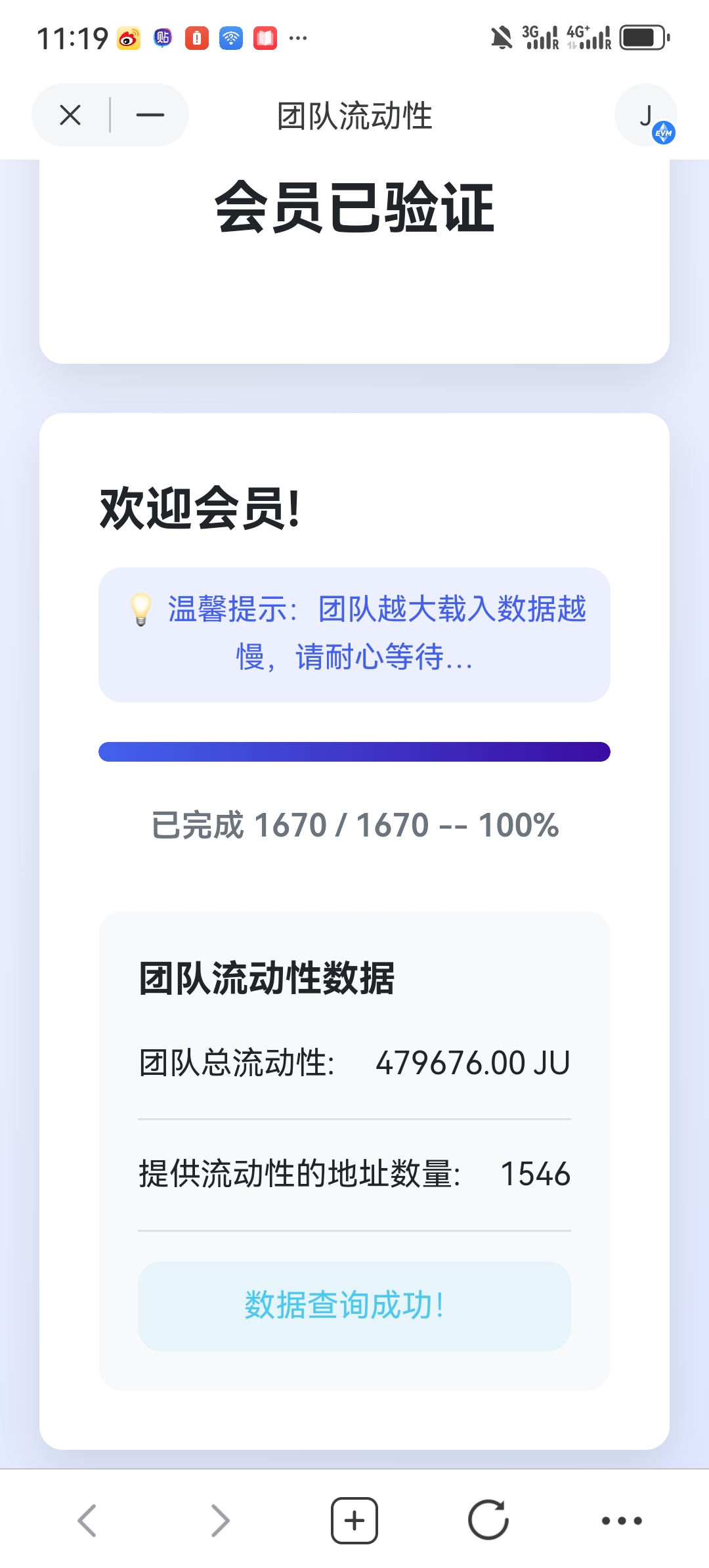Image resolution: width=709 pixels, height=1568 pixels.
Task: Minimize the in-app browser window
Action: coord(150,115)
